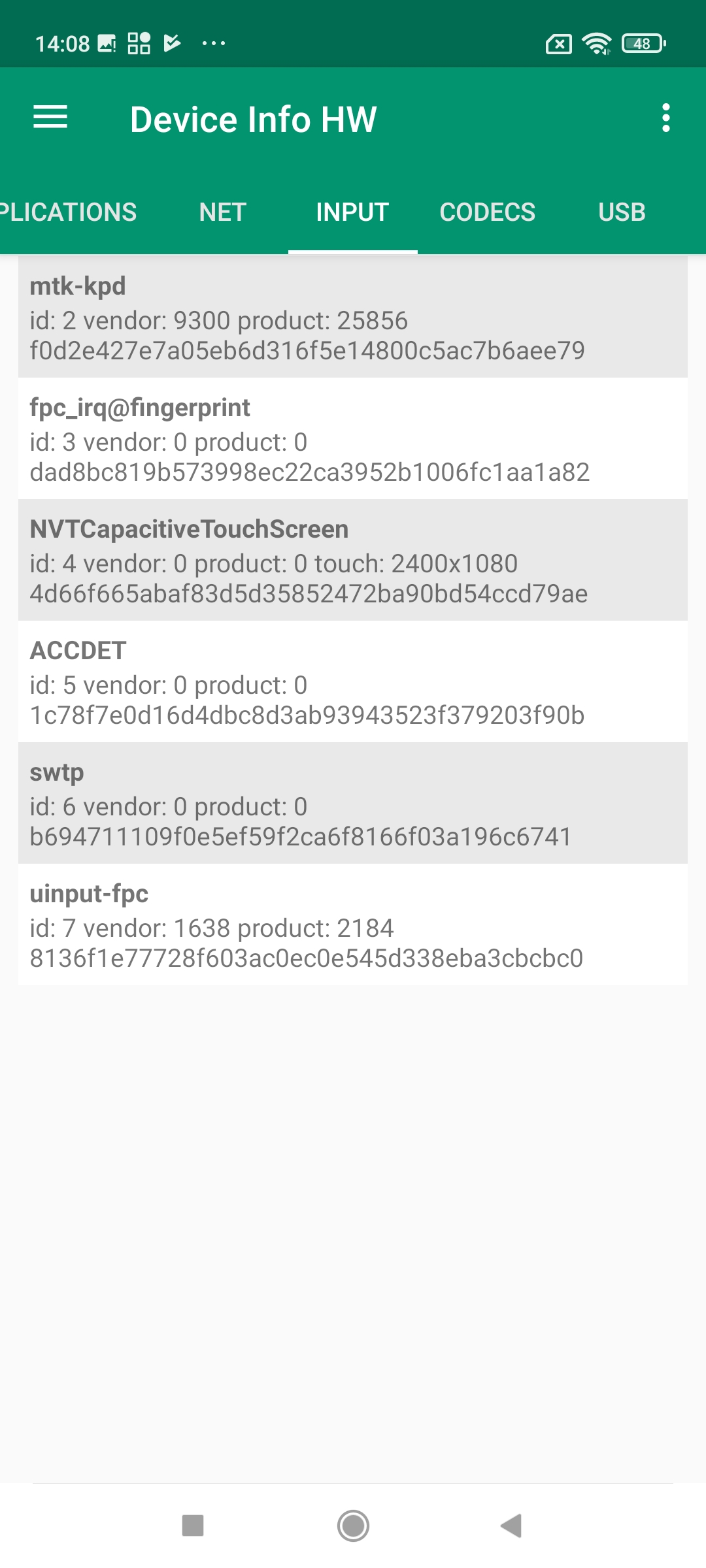706x1568 pixels.
Task: Select the INPUT tab
Action: pyautogui.click(x=352, y=212)
